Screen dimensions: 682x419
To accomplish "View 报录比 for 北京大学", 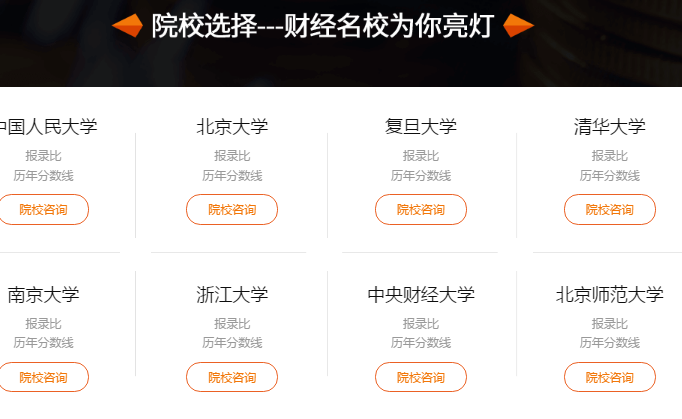I will (x=232, y=155).
